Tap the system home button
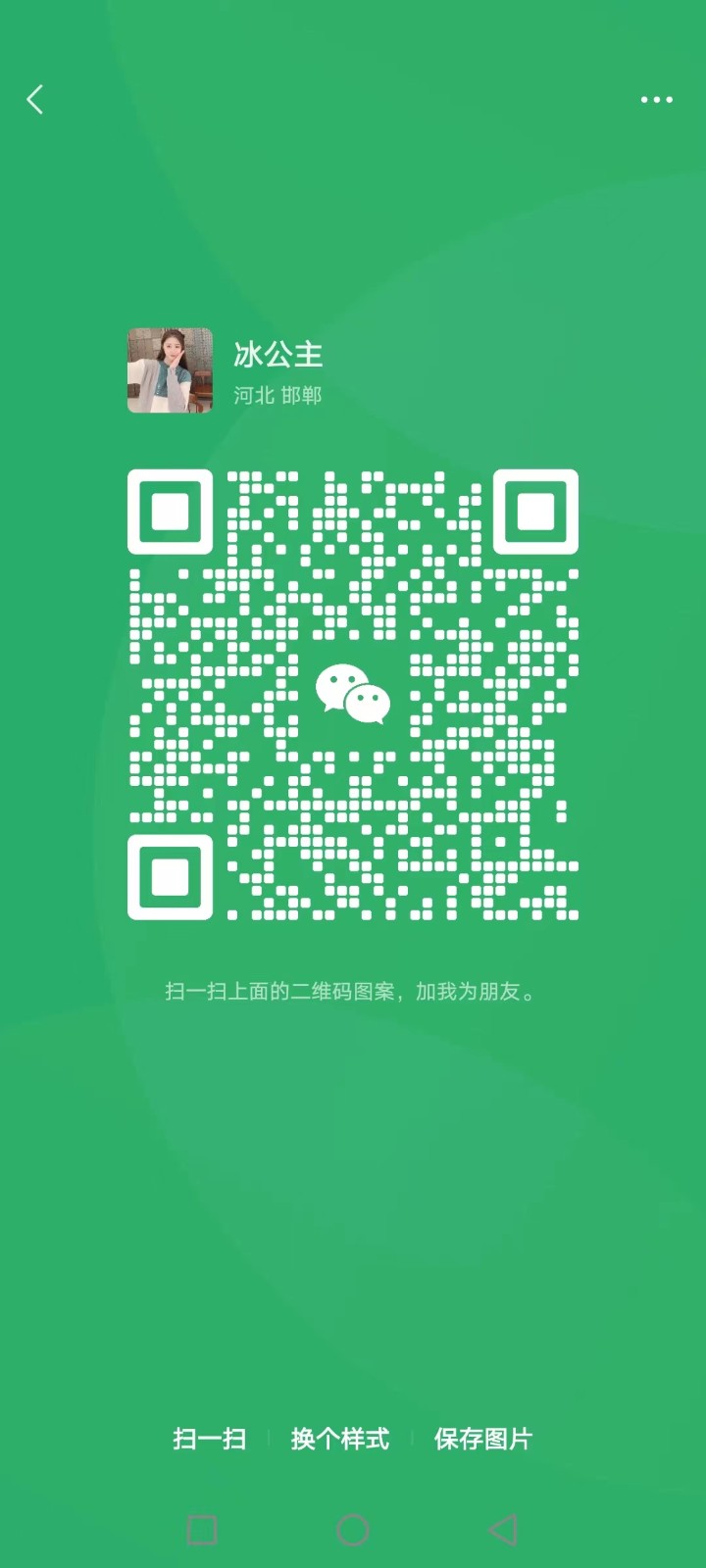Viewport: 706px width, 1568px height. [353, 1530]
